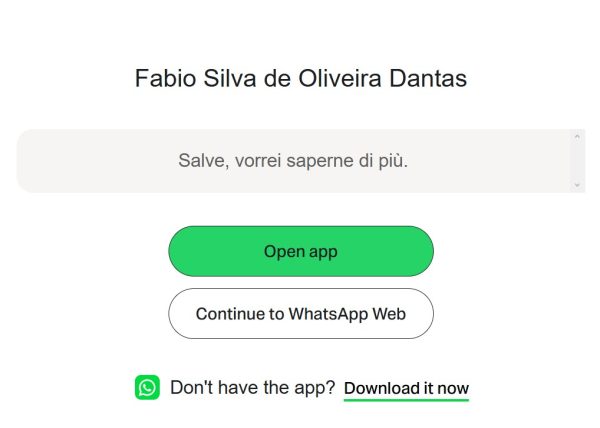
Task: Open the Download it now link
Action: click(x=406, y=389)
